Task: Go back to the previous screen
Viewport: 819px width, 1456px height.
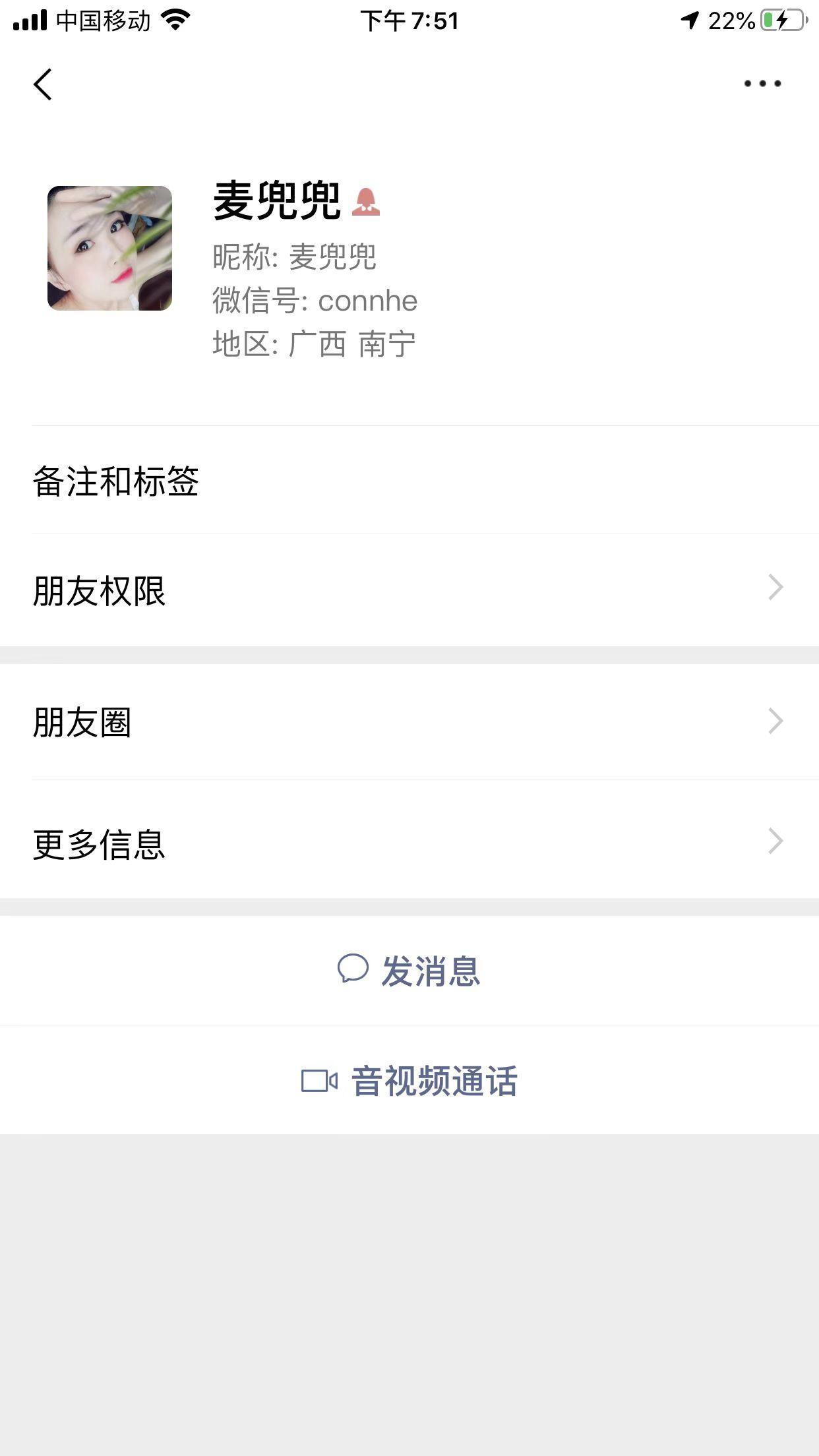Action: pyautogui.click(x=43, y=84)
